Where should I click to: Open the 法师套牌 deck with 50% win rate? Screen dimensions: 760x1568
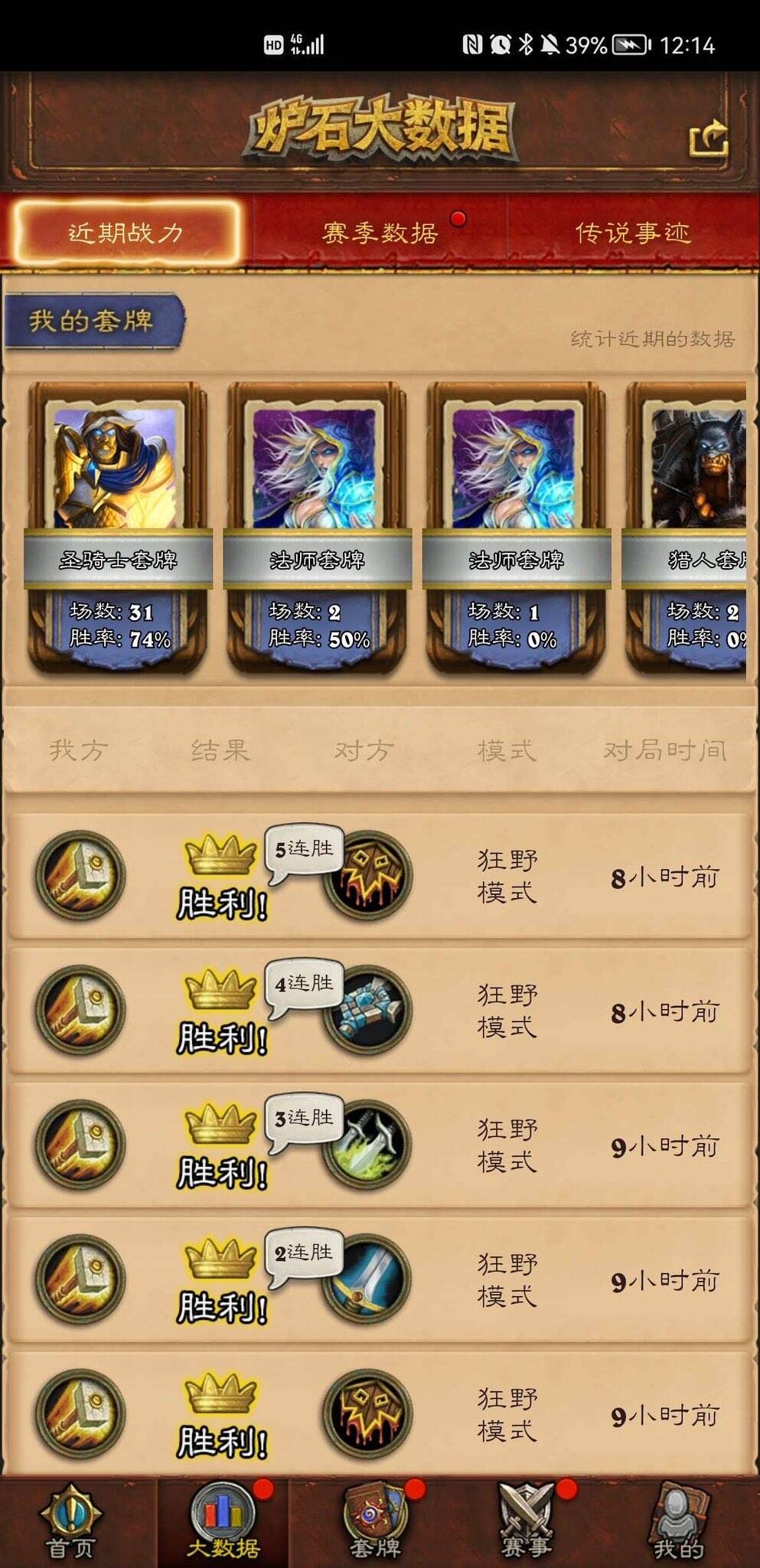(x=317, y=528)
